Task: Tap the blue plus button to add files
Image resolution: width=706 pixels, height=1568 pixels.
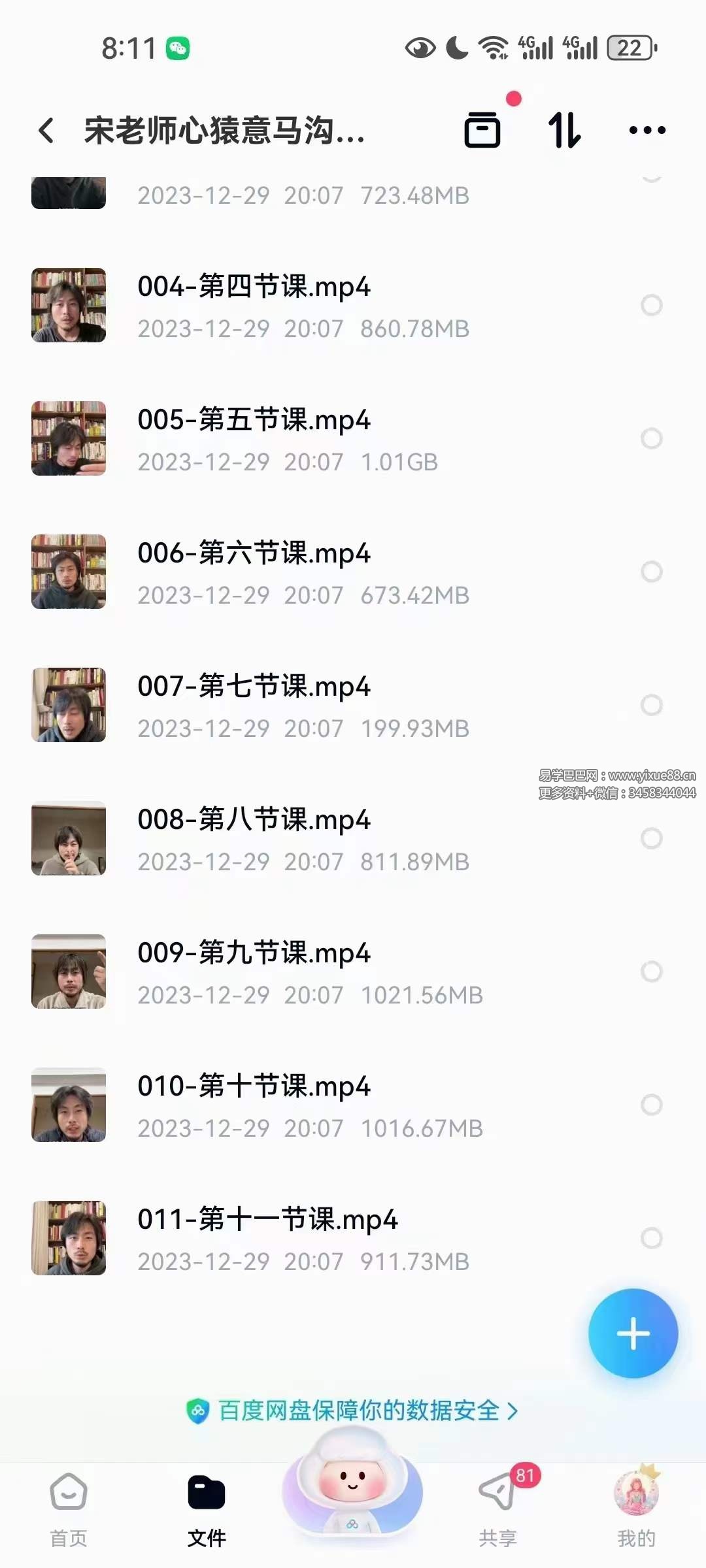Action: (633, 1335)
